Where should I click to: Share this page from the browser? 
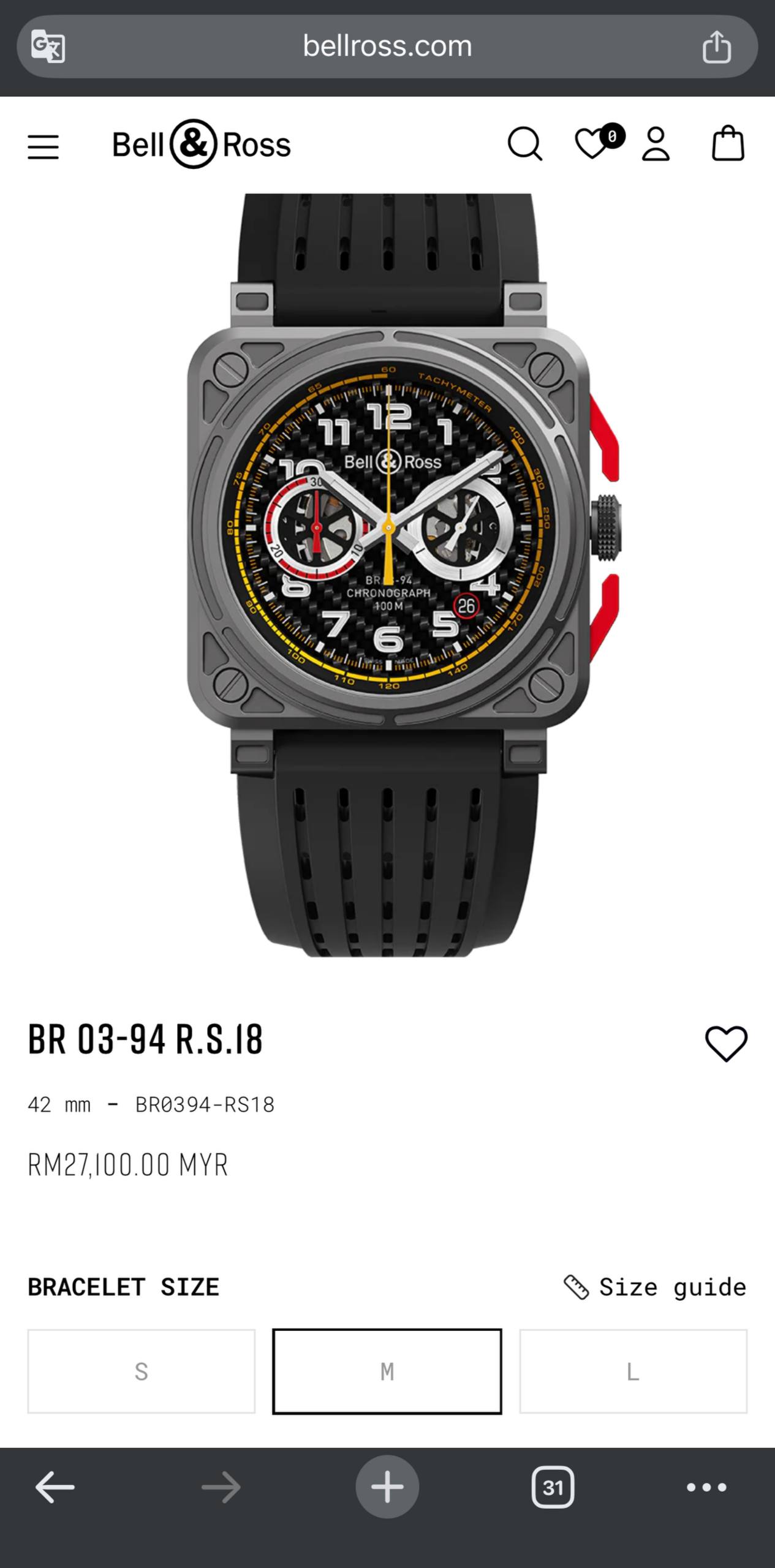716,47
